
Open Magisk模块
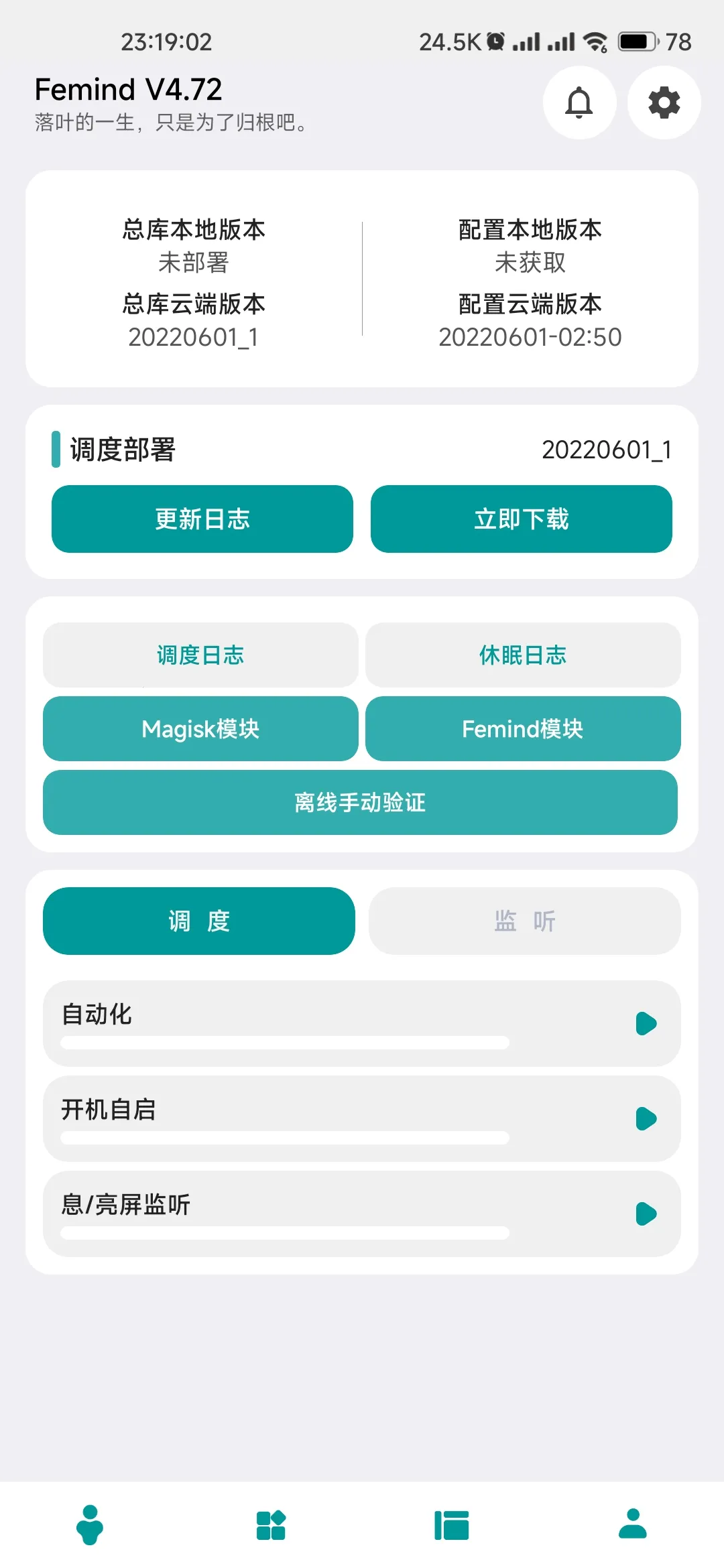pos(200,729)
